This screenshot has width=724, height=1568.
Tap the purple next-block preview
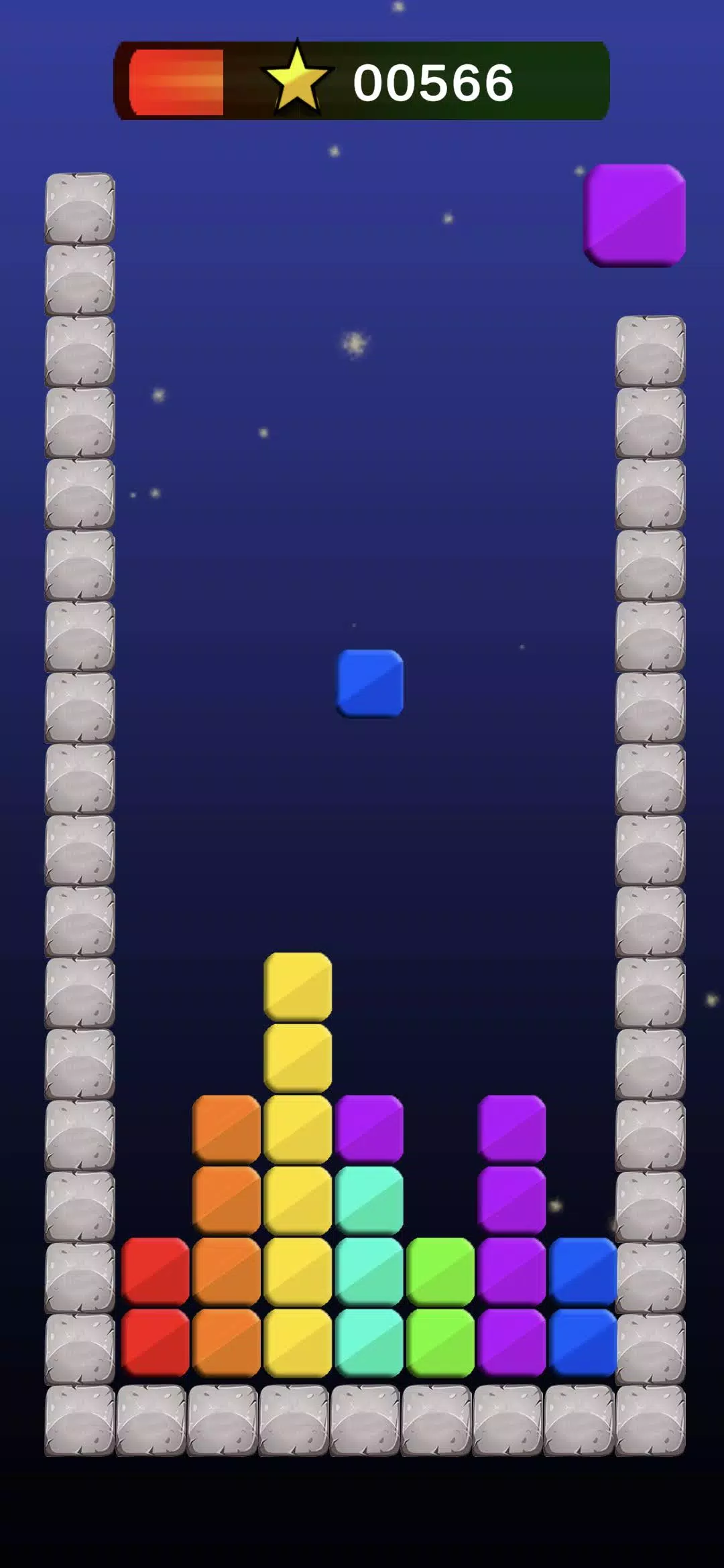634,215
